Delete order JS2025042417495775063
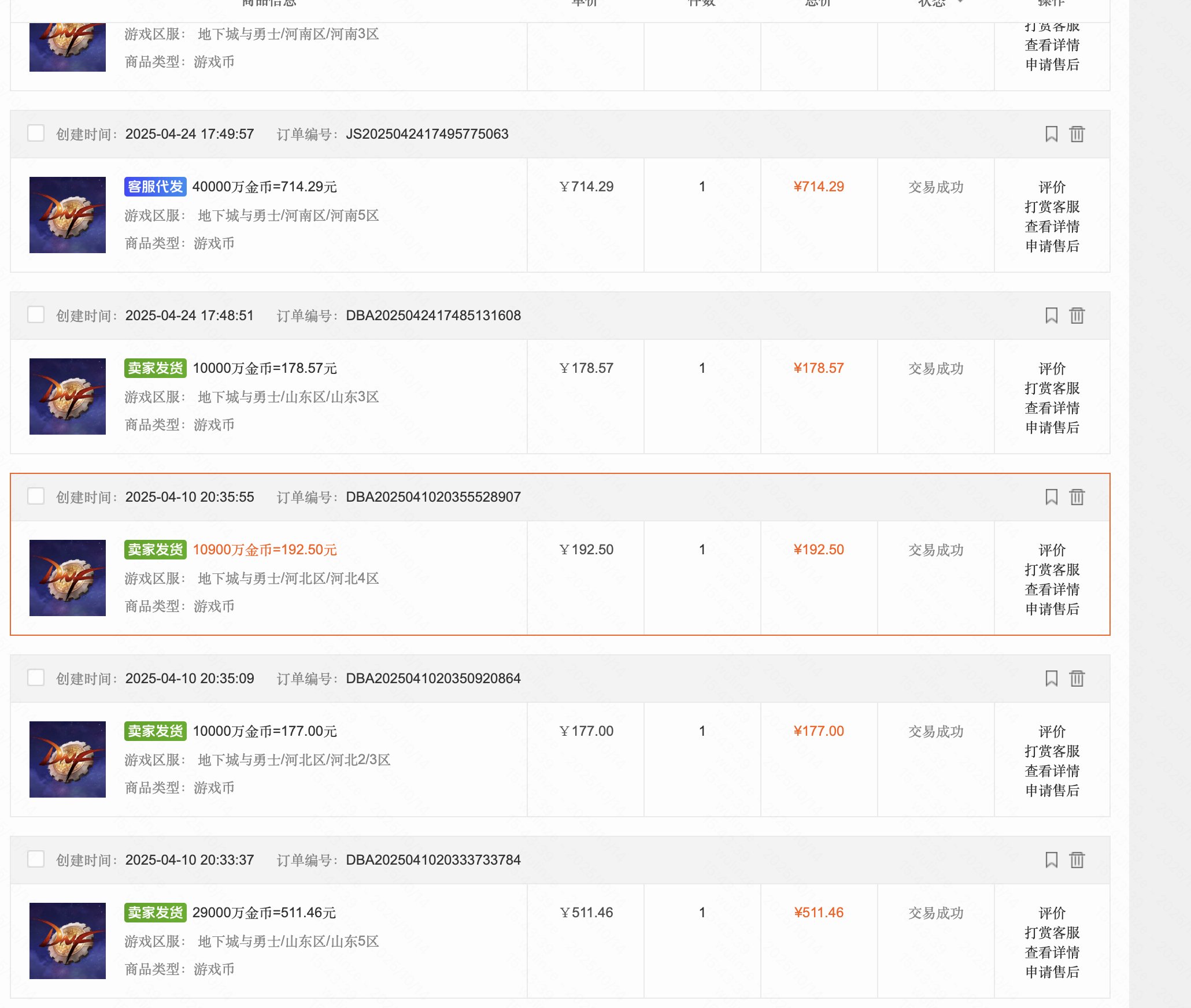The width and height of the screenshot is (1191, 1008). pos(1077,134)
